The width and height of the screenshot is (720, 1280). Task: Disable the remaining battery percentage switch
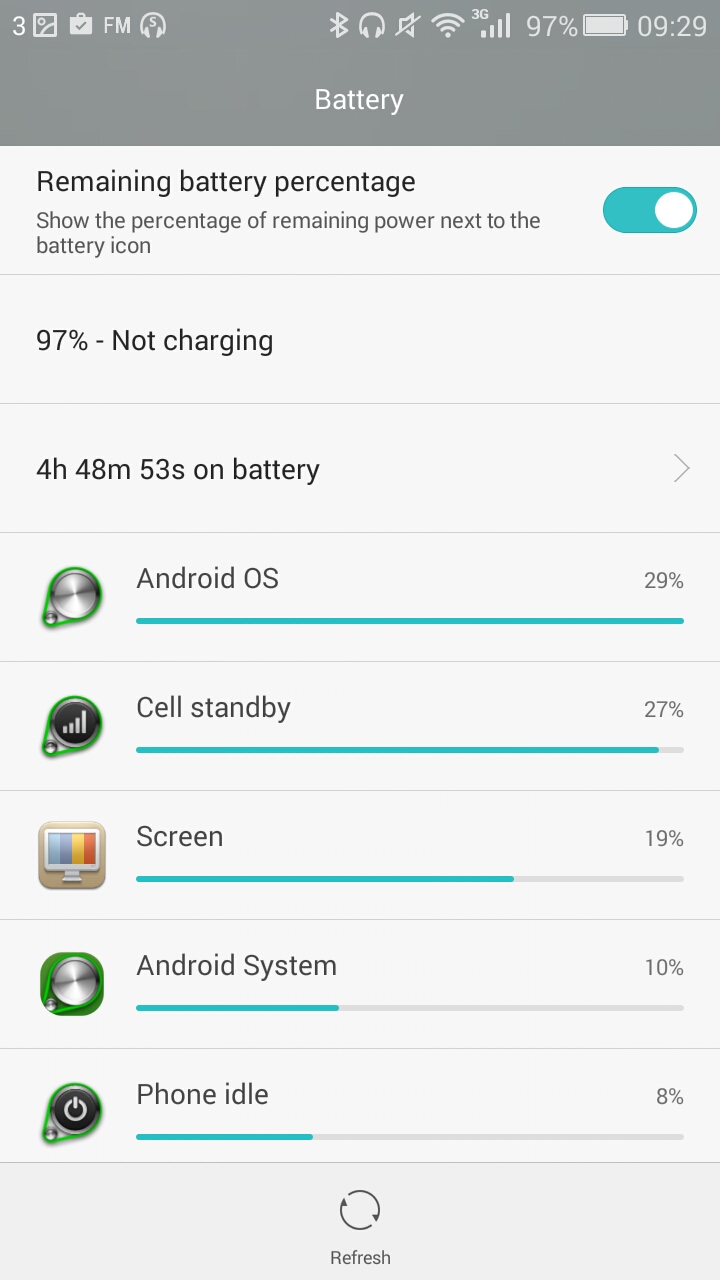point(649,210)
